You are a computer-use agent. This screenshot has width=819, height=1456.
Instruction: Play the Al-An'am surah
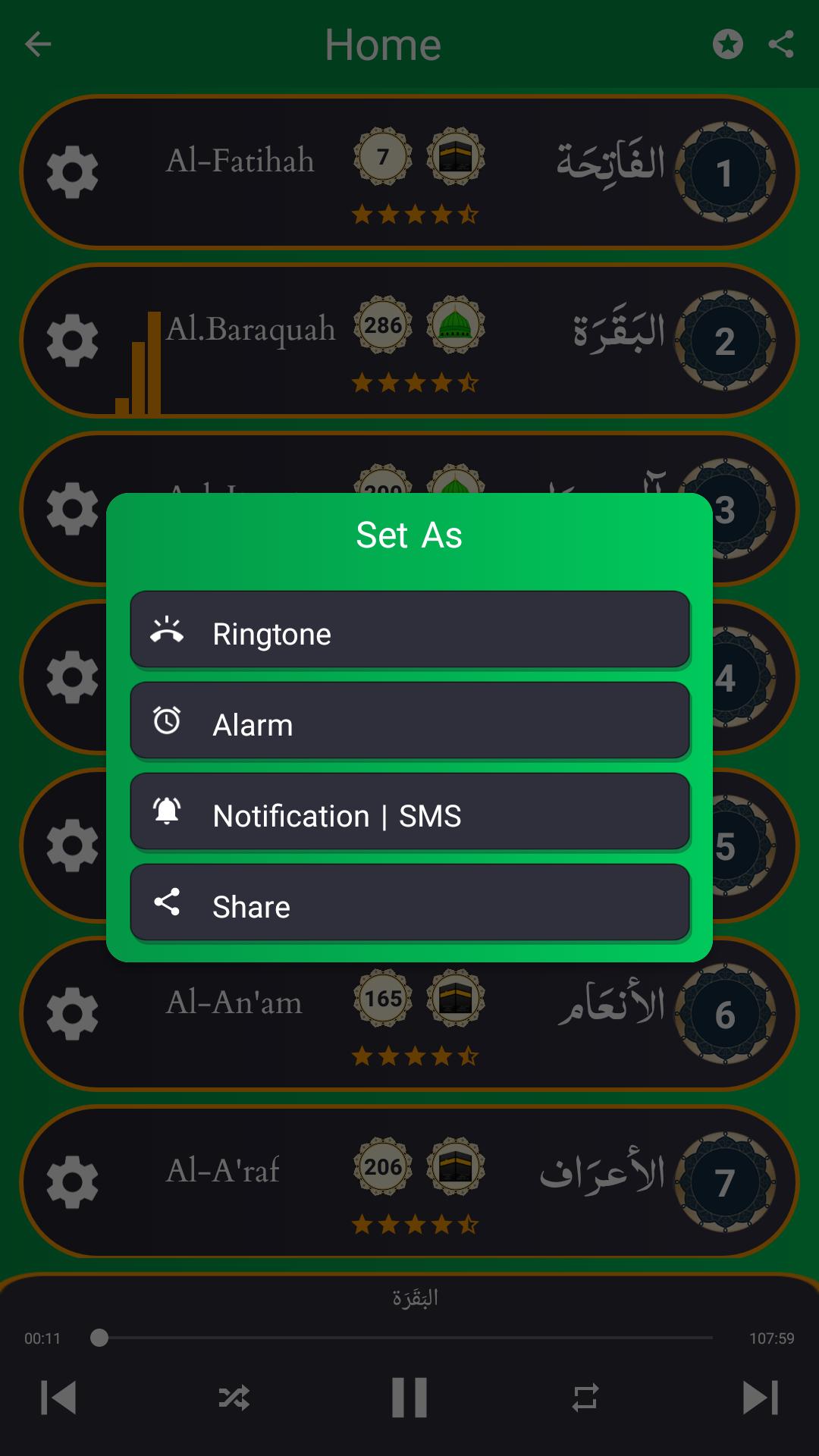409,1014
